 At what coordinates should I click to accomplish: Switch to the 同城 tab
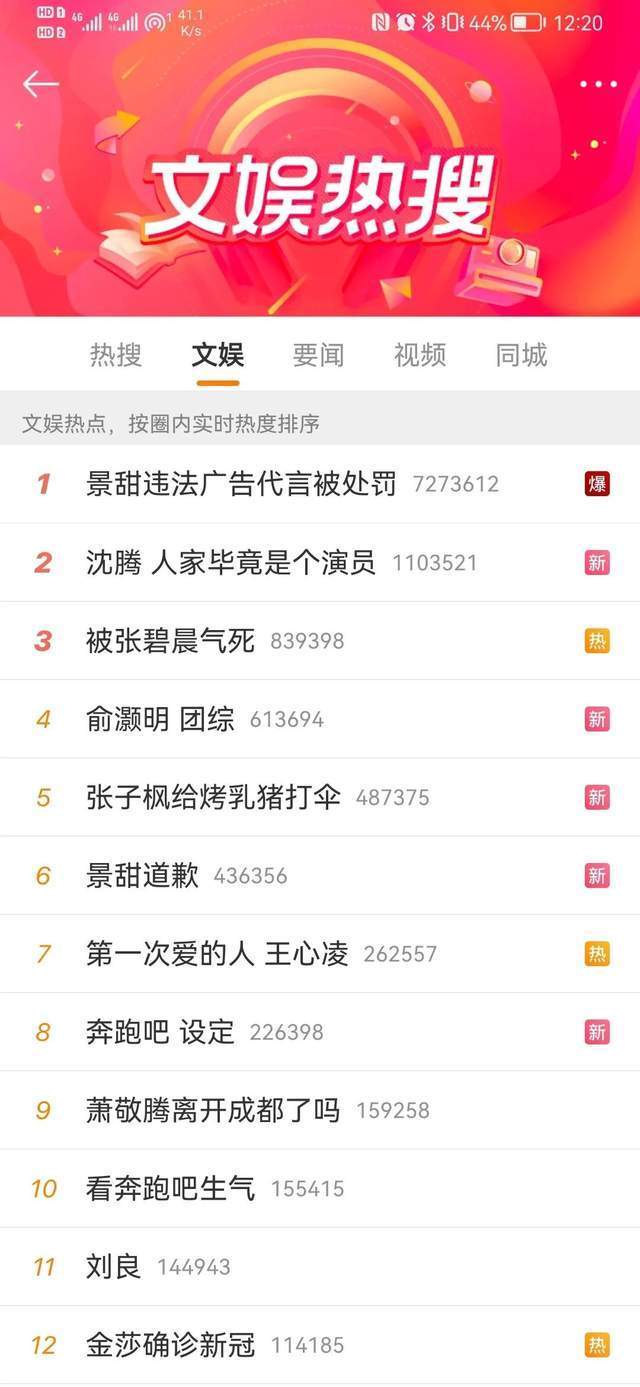pyautogui.click(x=521, y=355)
